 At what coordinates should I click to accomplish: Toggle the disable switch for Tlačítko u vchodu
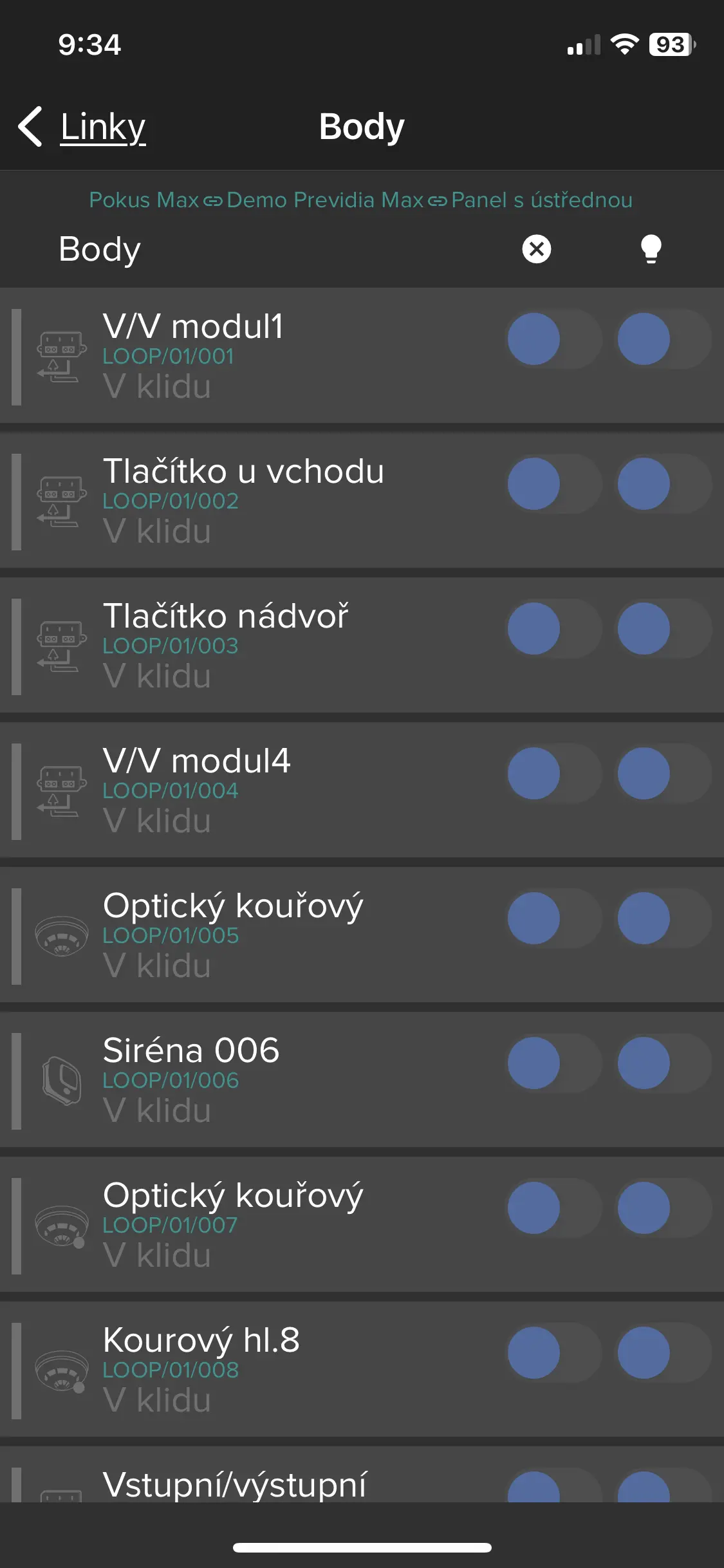553,484
